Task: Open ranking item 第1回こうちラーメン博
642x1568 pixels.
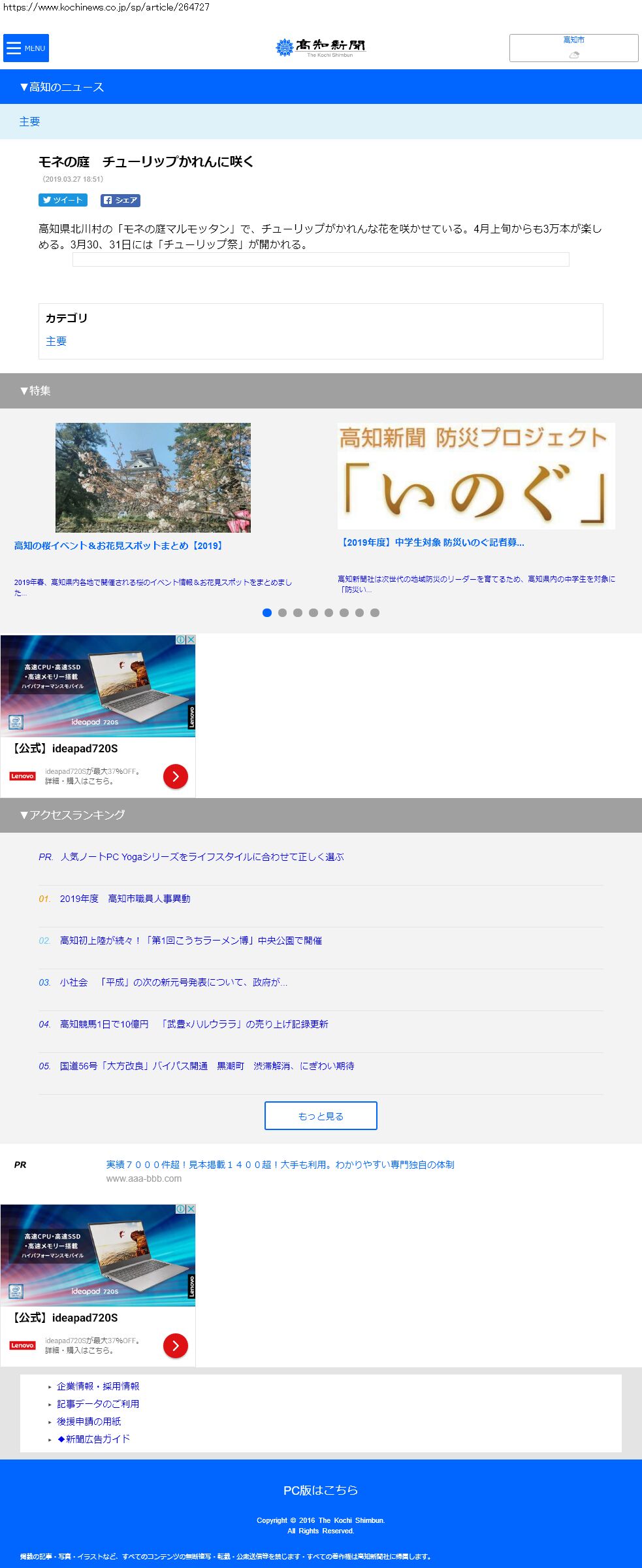Action: 191,941
